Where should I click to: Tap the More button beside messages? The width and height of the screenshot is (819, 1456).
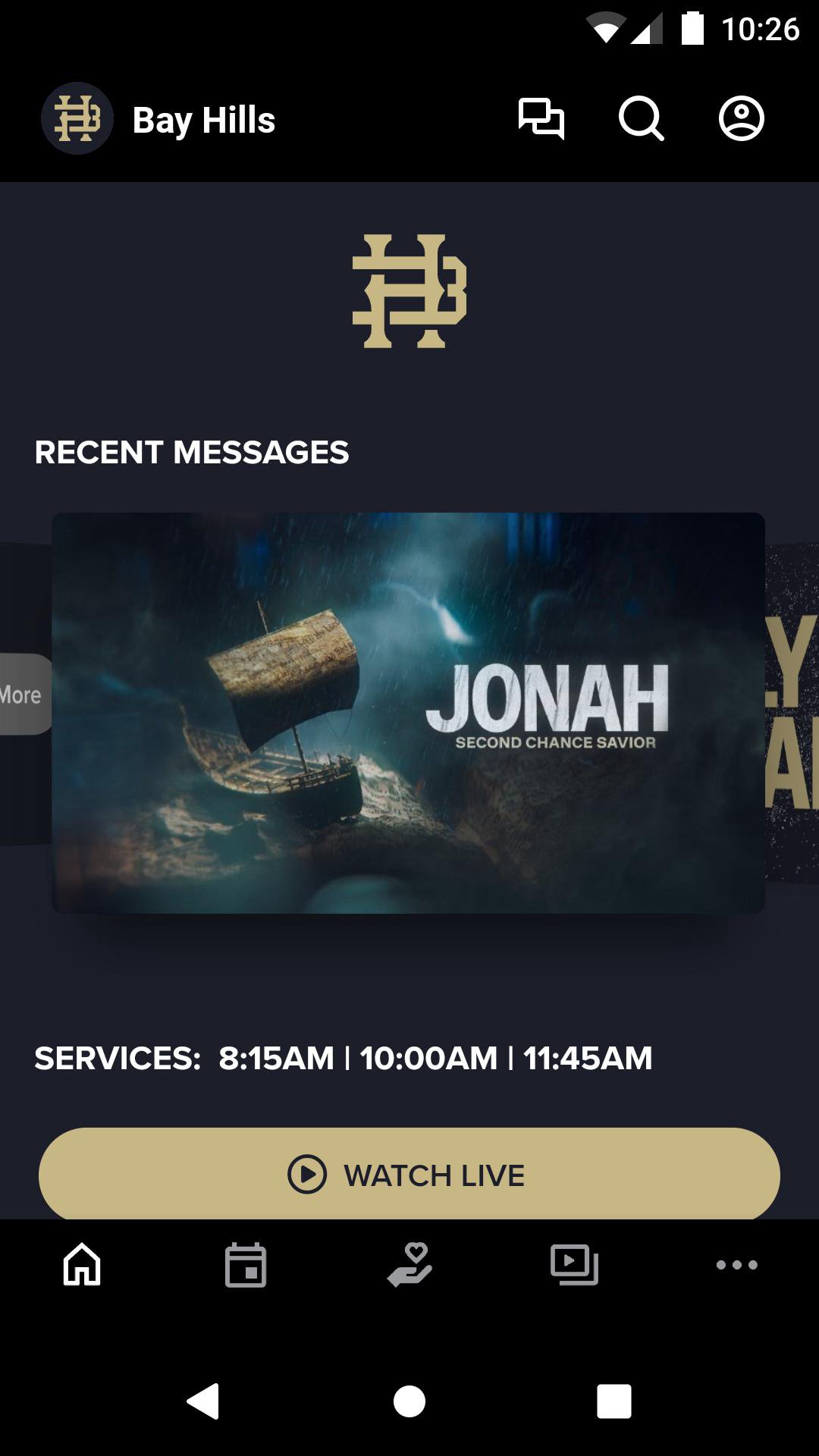[23, 695]
